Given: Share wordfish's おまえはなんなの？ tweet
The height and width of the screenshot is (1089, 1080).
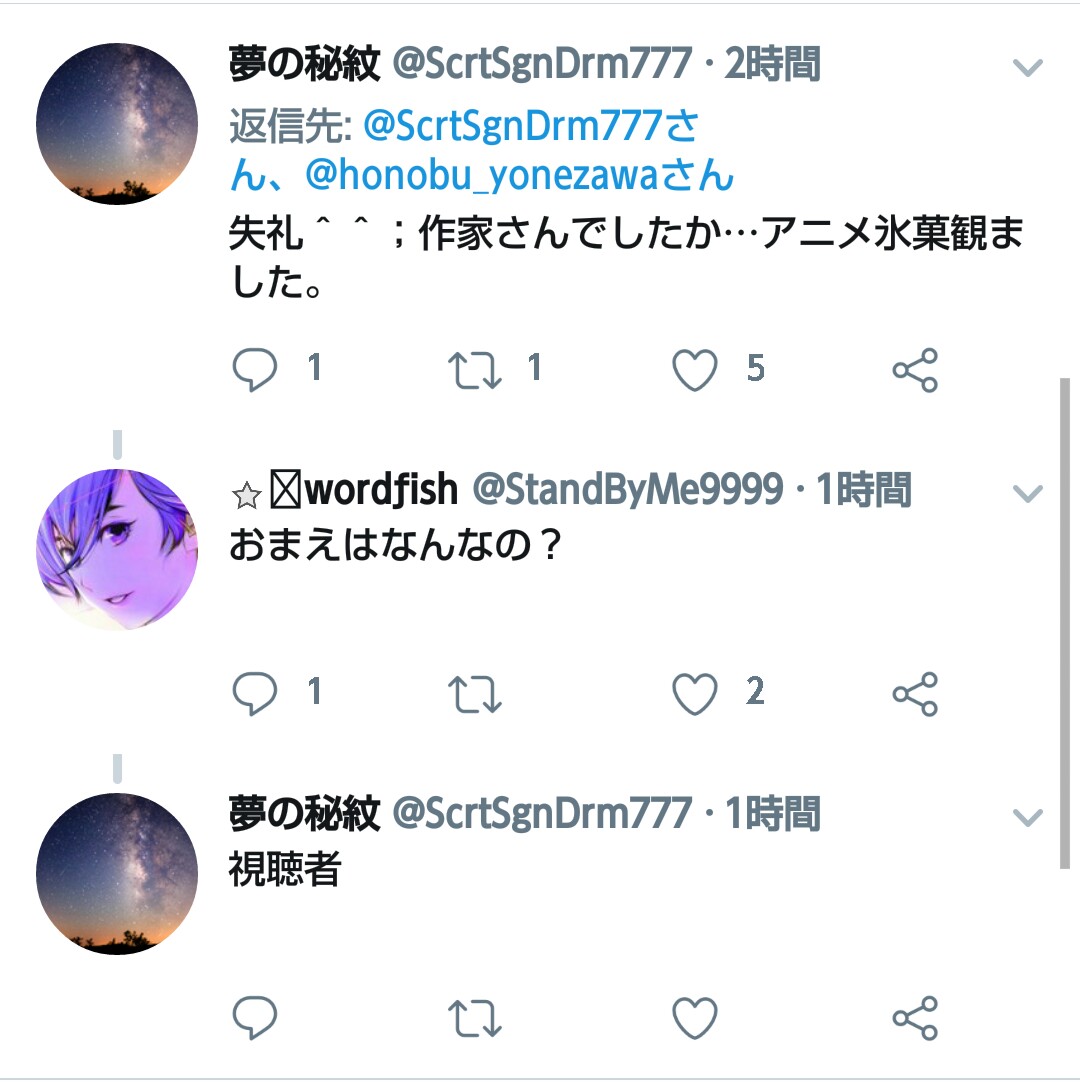Looking at the screenshot, I should click(915, 694).
